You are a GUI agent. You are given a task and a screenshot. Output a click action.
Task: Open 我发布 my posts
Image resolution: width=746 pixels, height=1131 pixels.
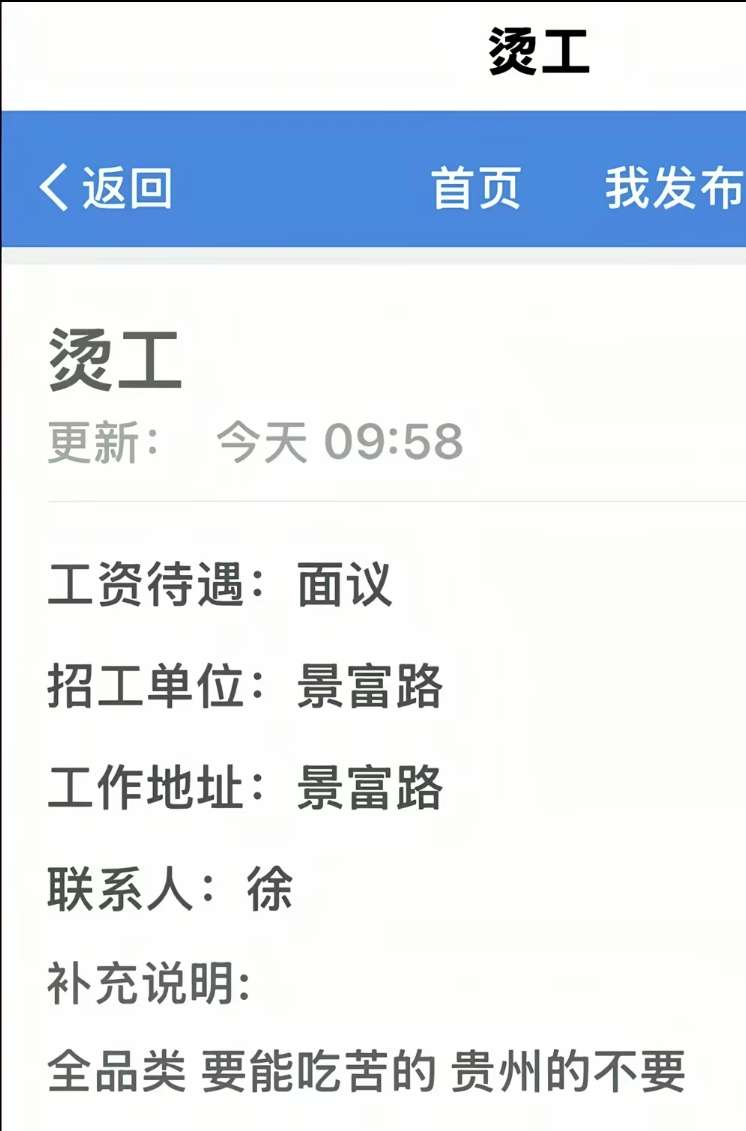click(x=674, y=188)
